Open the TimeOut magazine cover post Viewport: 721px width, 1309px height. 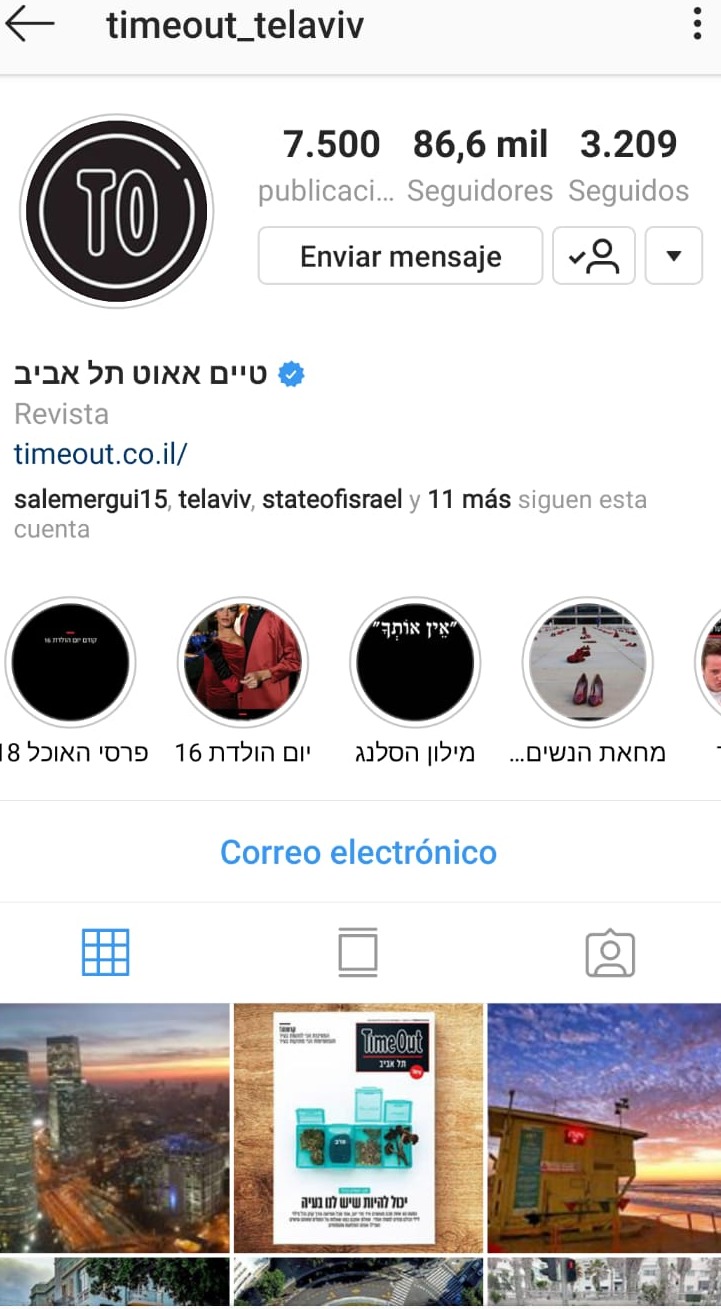[358, 1128]
